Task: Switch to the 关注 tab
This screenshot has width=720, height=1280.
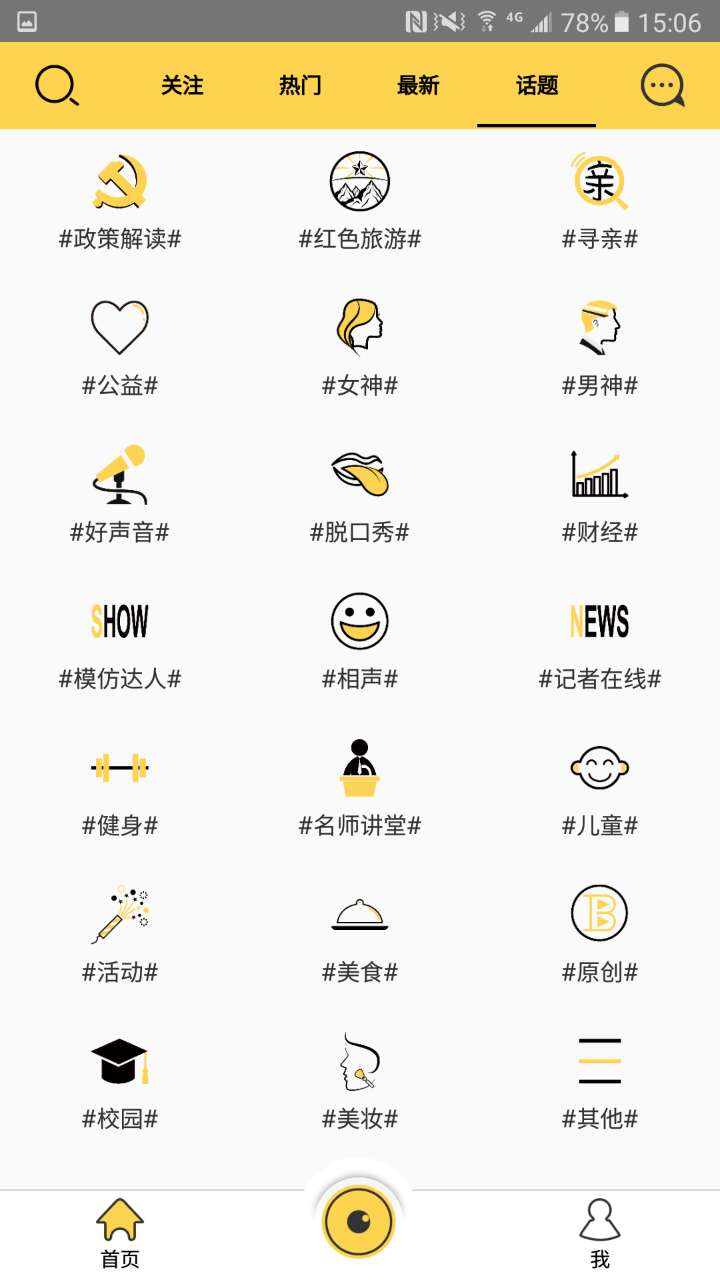Action: [182, 86]
